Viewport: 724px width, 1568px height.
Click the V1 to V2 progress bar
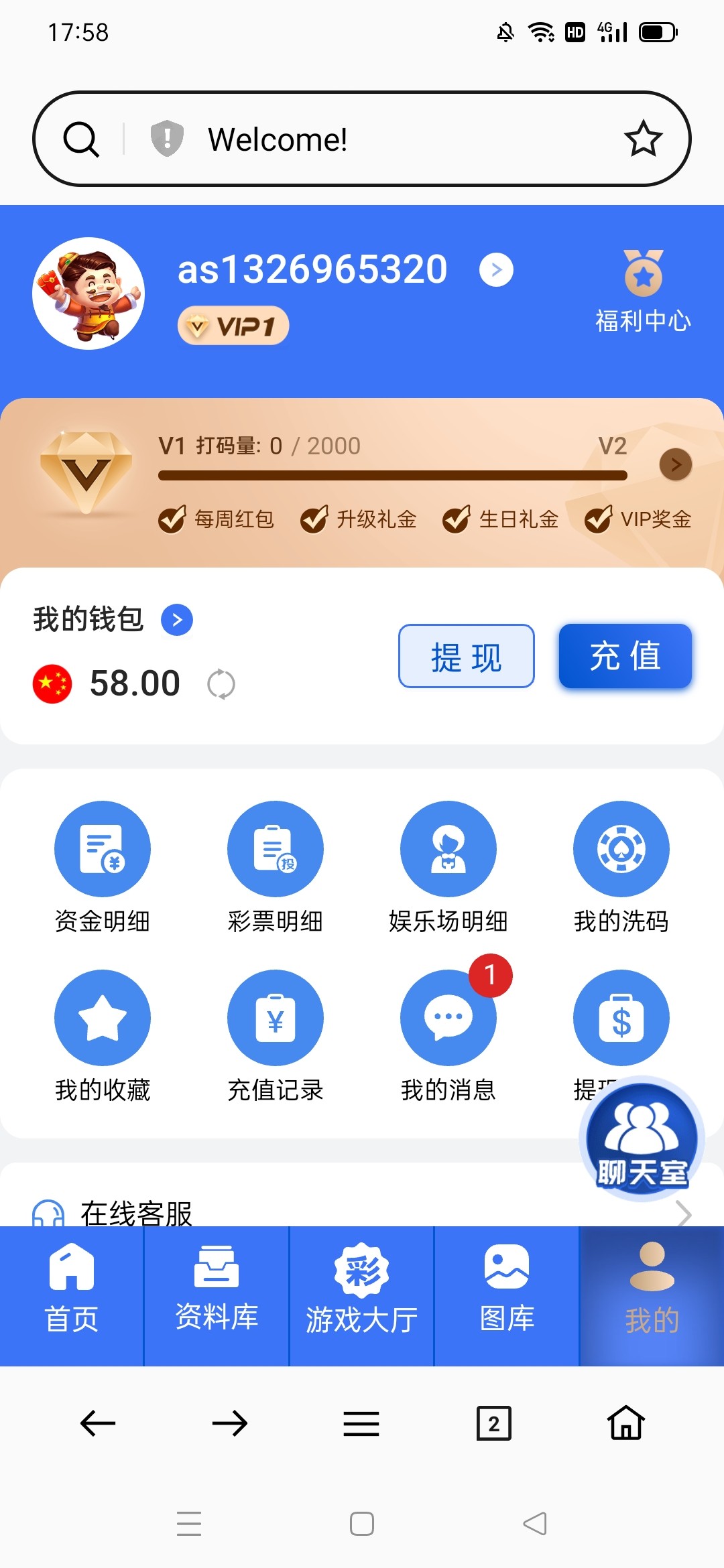point(391,475)
